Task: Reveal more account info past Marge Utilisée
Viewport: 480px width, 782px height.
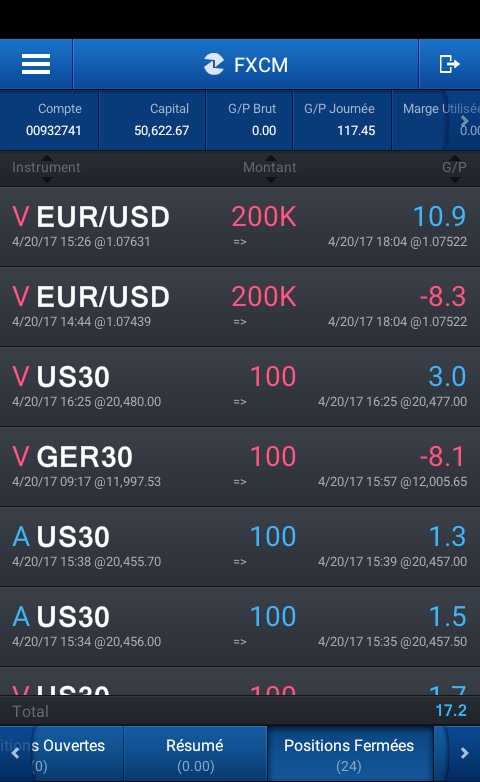Action: [465, 121]
